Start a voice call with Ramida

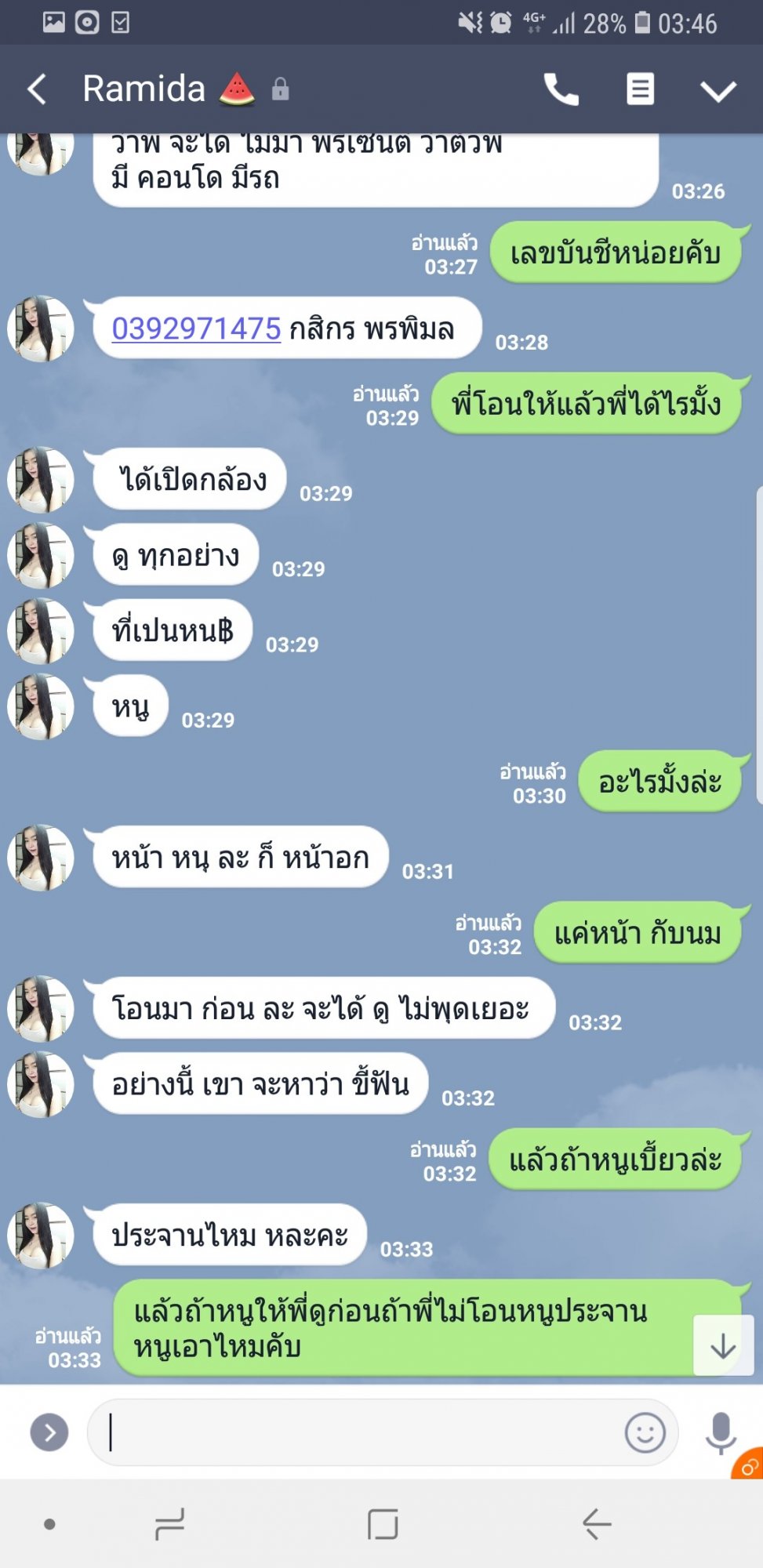(x=561, y=89)
